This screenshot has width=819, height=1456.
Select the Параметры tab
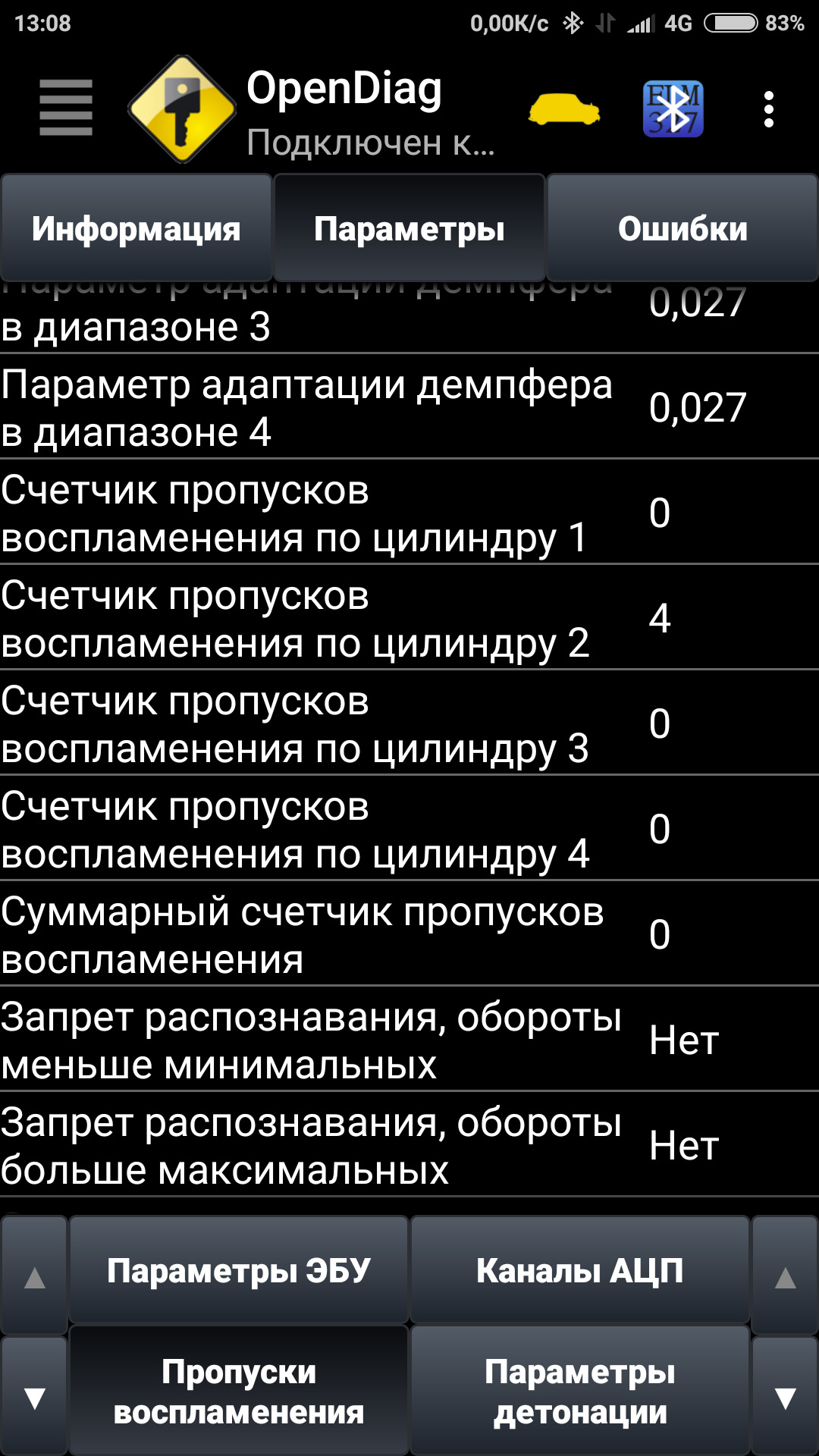point(409,228)
